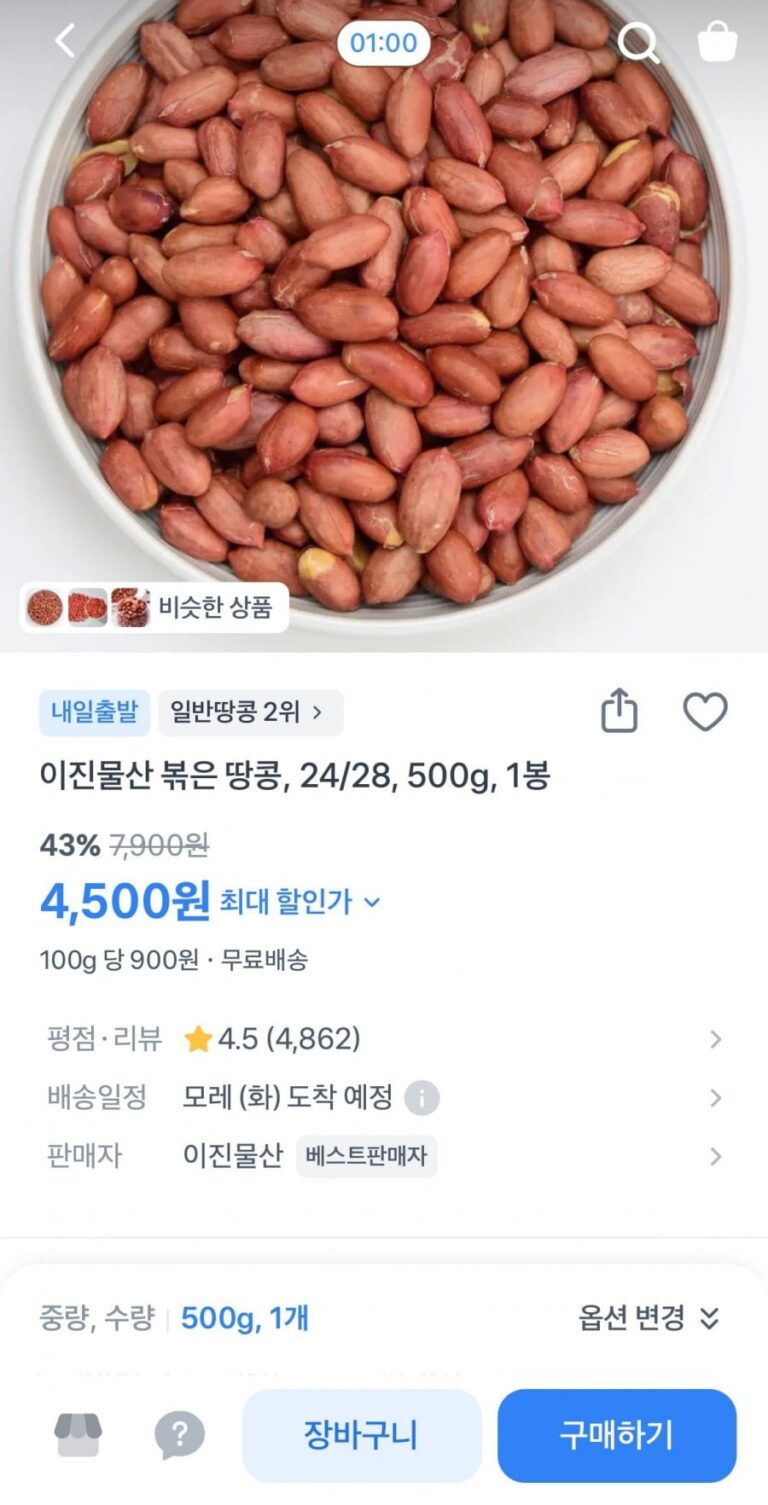Add item to cart with 장바구니
This screenshot has width=768, height=1505.
click(361, 1436)
